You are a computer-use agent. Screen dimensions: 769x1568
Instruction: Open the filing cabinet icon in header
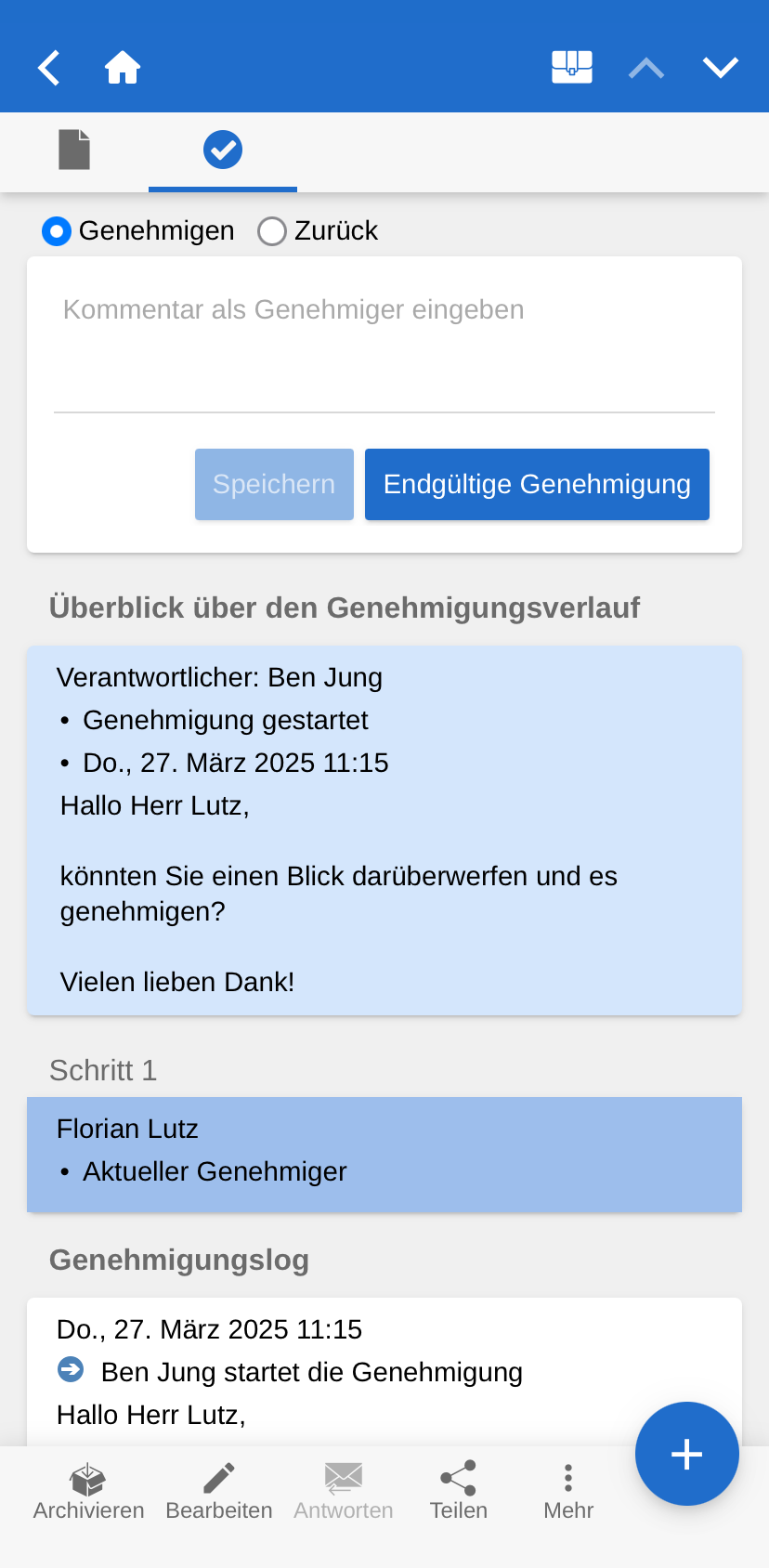(572, 67)
